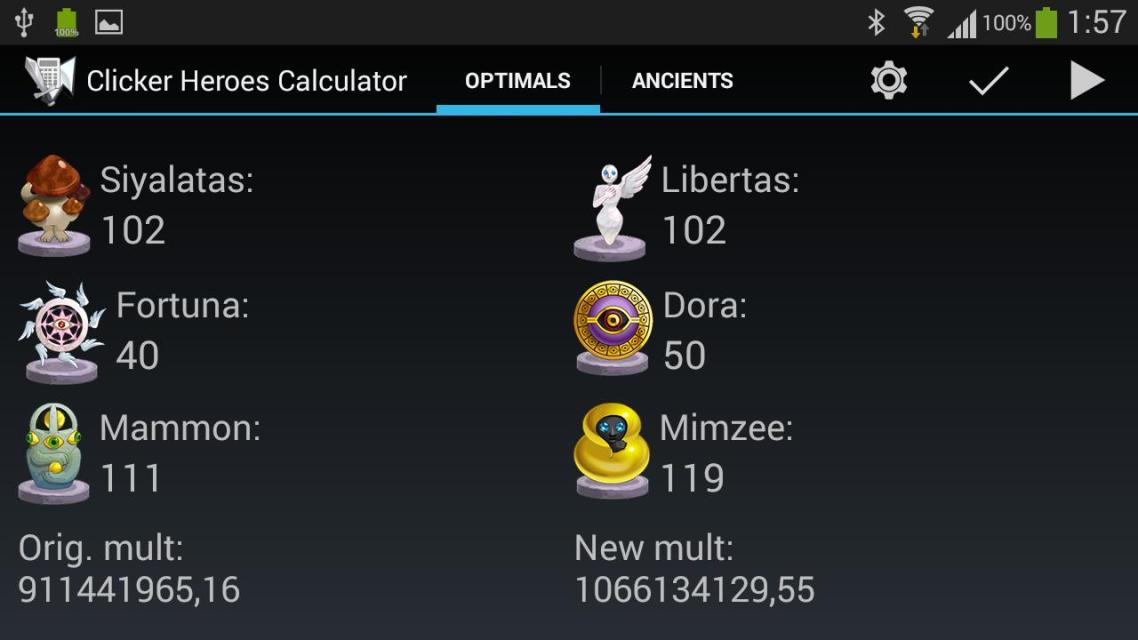Tap the Clicker Heroes Calculator app icon
The width and height of the screenshot is (1138, 640).
[x=50, y=80]
